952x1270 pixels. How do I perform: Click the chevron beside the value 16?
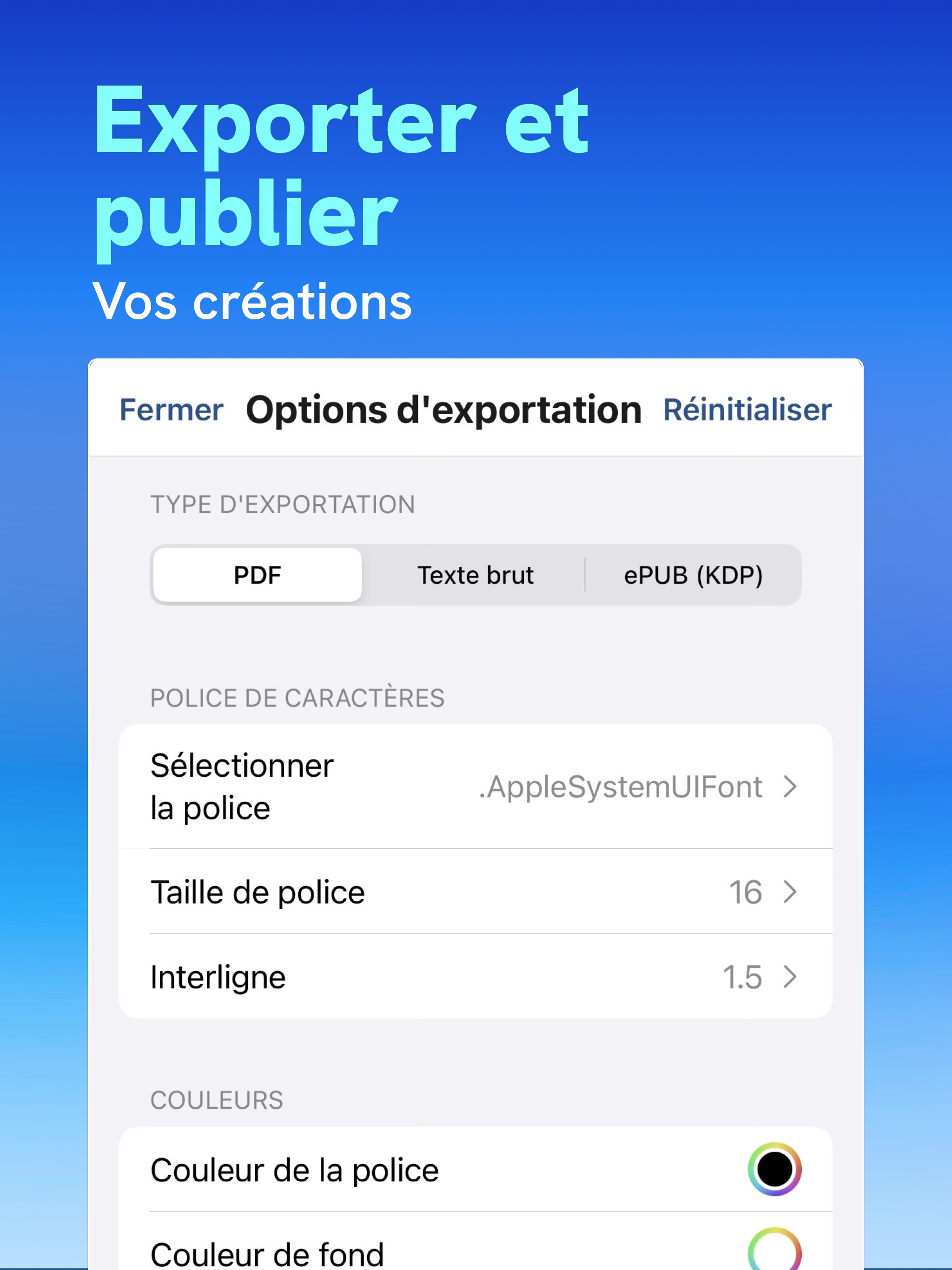tap(793, 892)
